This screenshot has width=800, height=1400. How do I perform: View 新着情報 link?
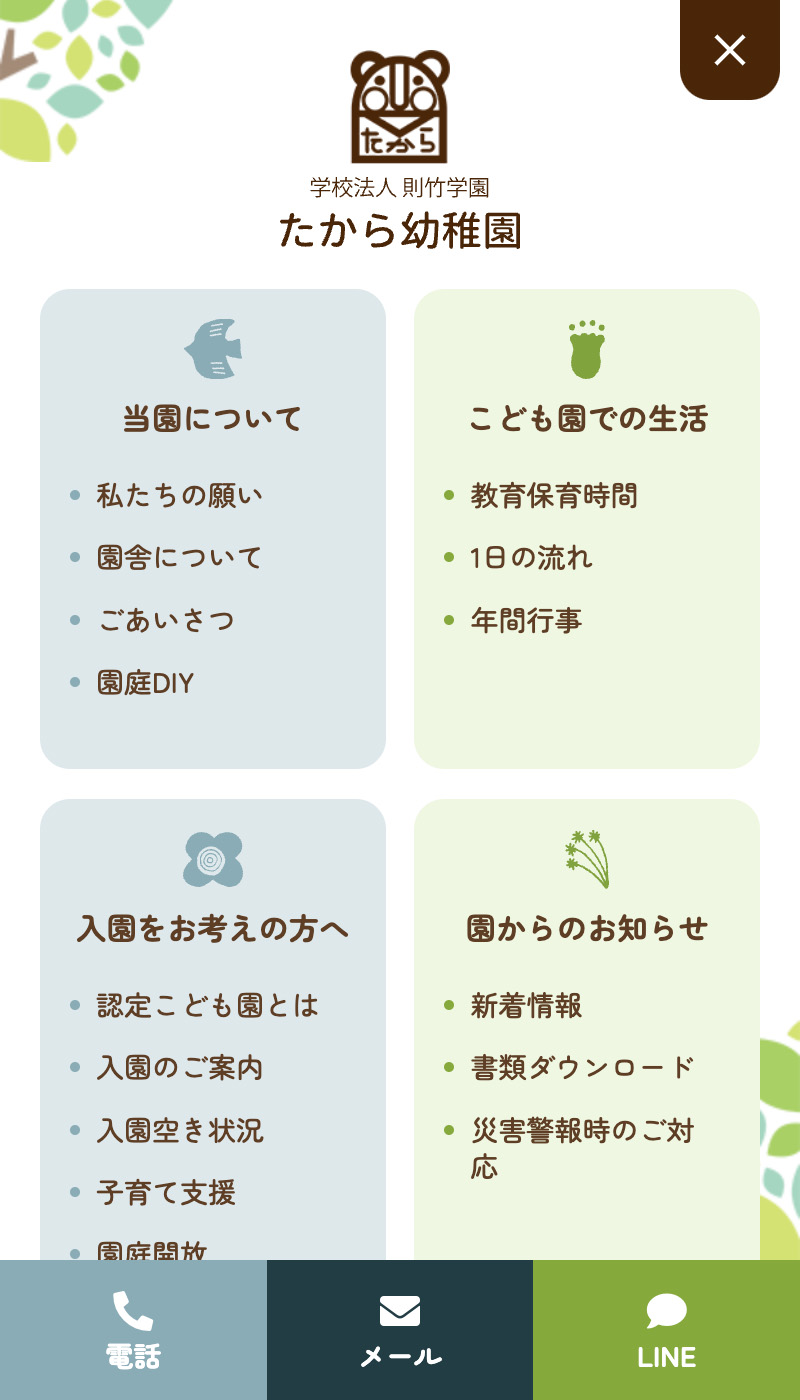pos(526,1005)
